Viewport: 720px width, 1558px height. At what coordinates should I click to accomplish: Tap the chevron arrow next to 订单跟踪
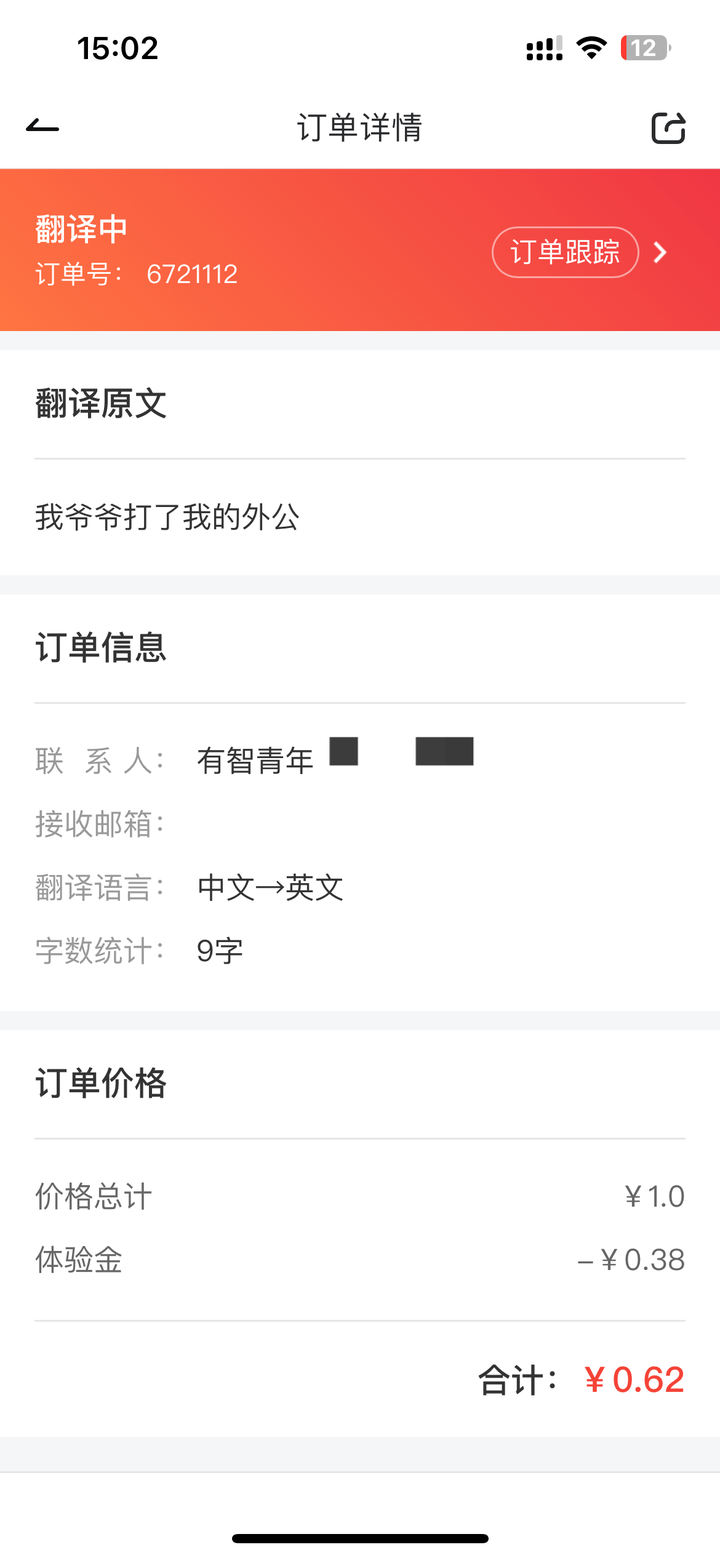coord(660,253)
